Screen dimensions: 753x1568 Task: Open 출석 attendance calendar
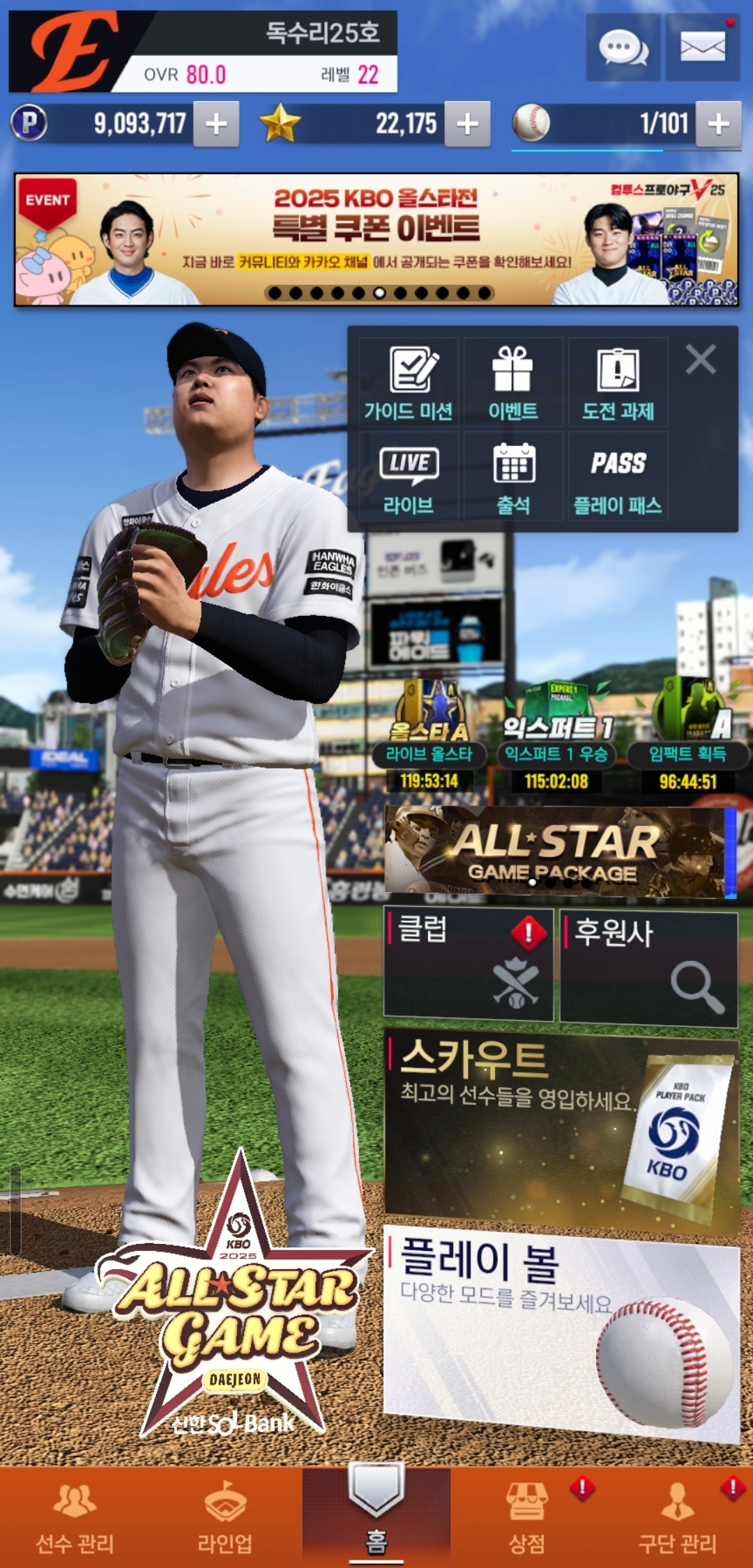513,478
